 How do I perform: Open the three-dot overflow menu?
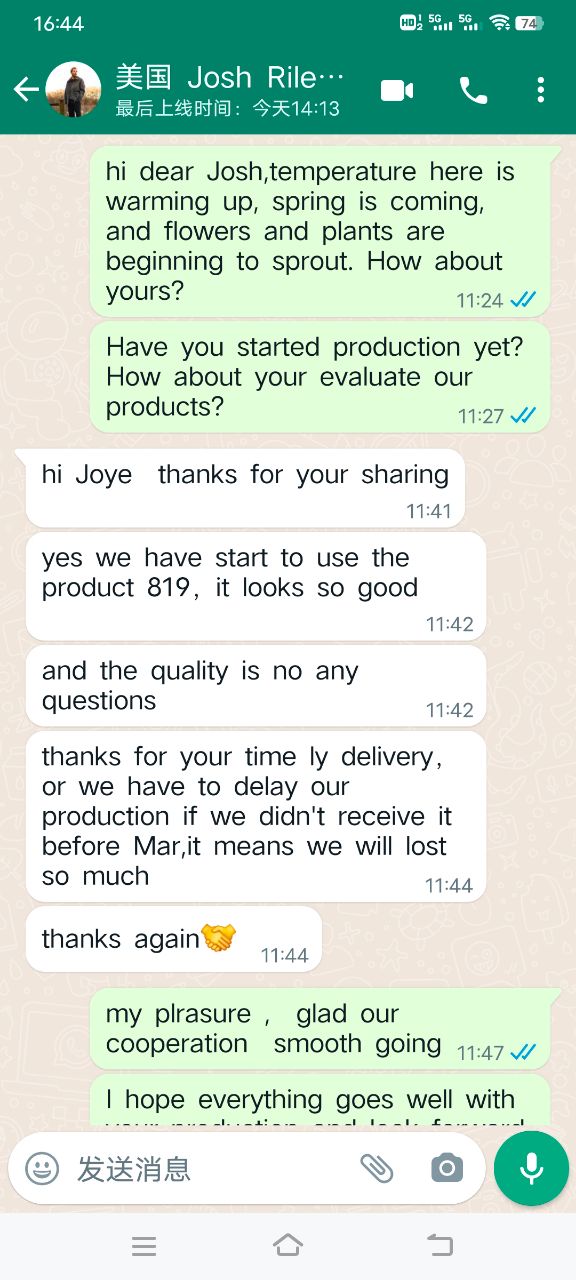coord(540,90)
